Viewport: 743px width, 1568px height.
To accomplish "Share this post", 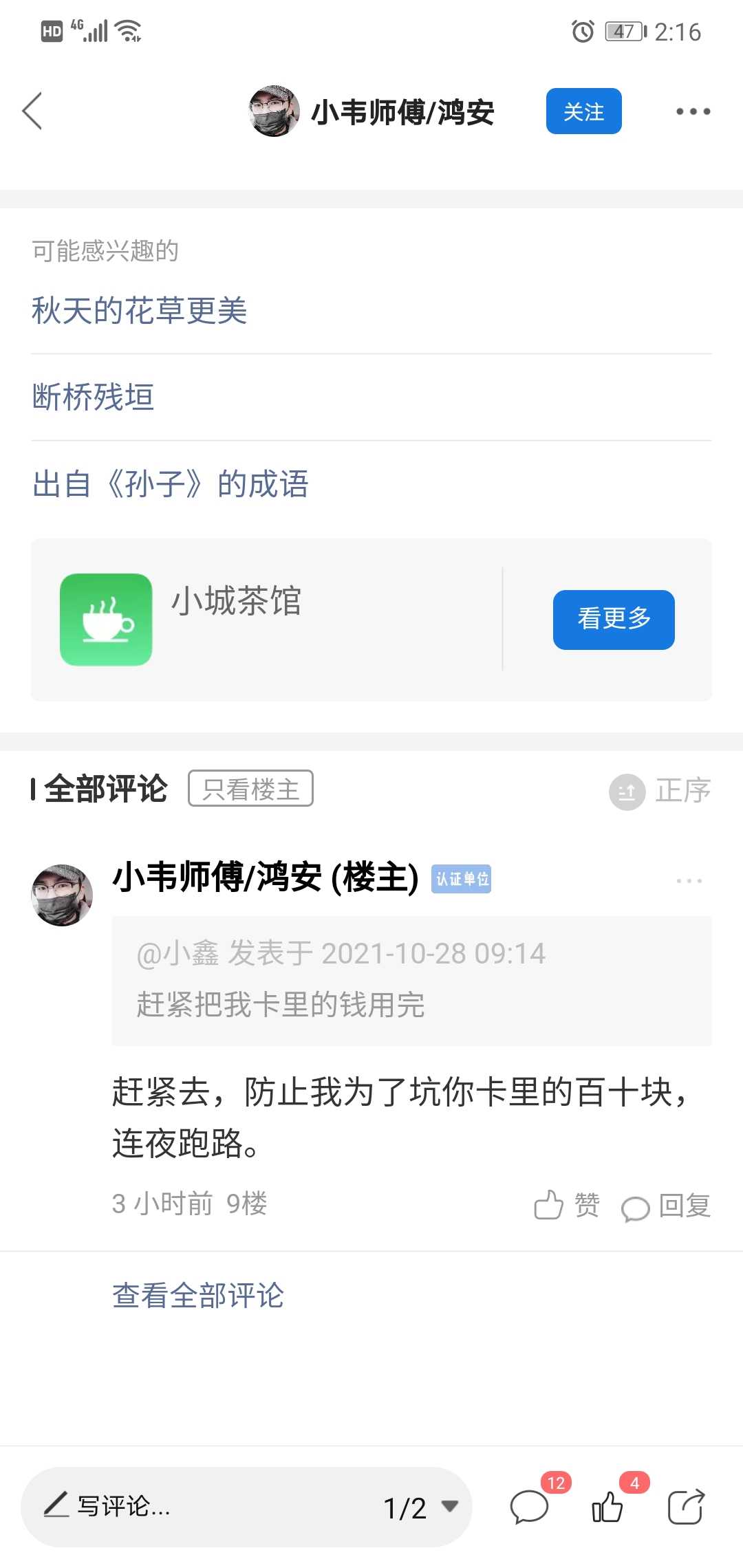I will [x=686, y=1507].
